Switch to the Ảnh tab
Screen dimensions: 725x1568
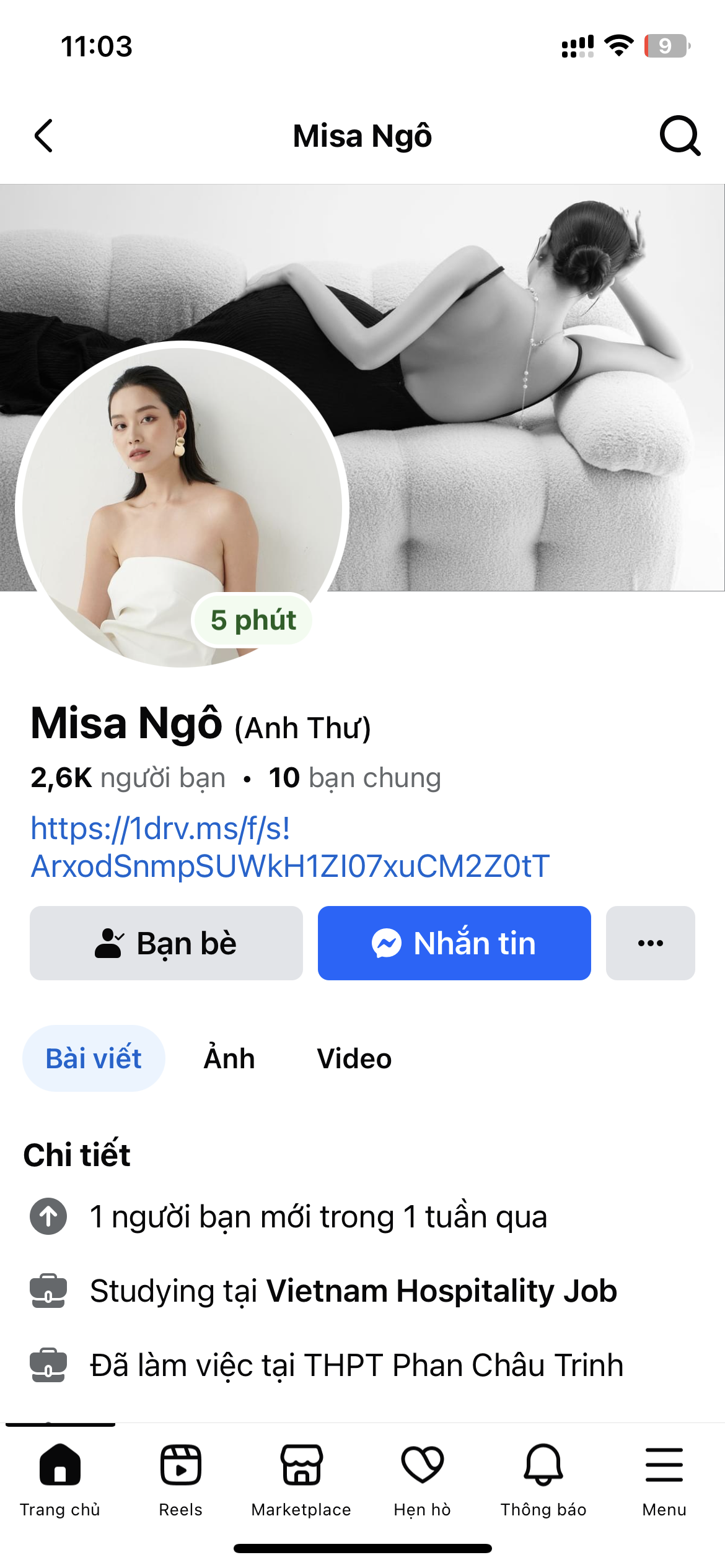tap(229, 1058)
